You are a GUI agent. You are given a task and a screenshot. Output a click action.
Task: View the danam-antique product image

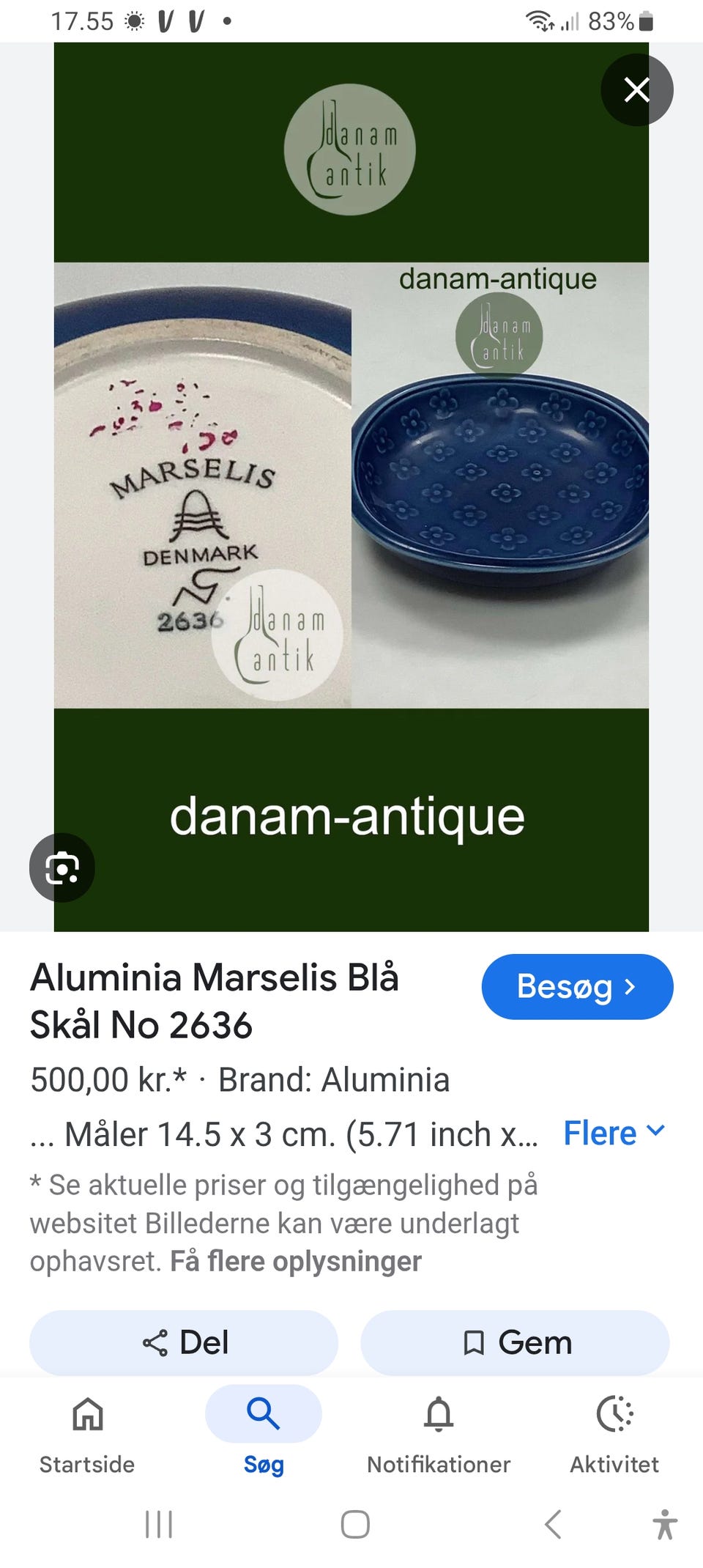tap(351, 484)
